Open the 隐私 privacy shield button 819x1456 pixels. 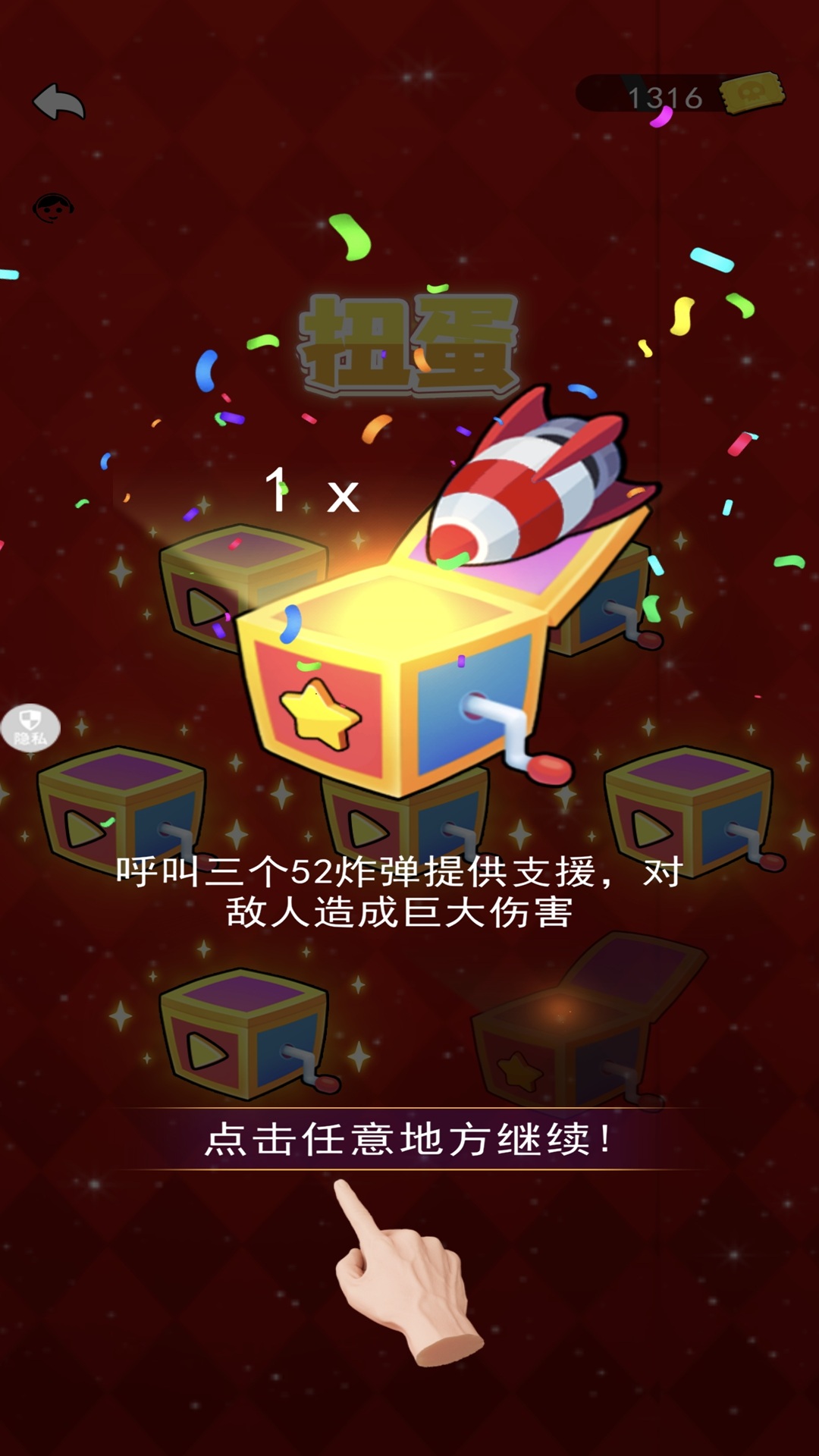(30, 728)
